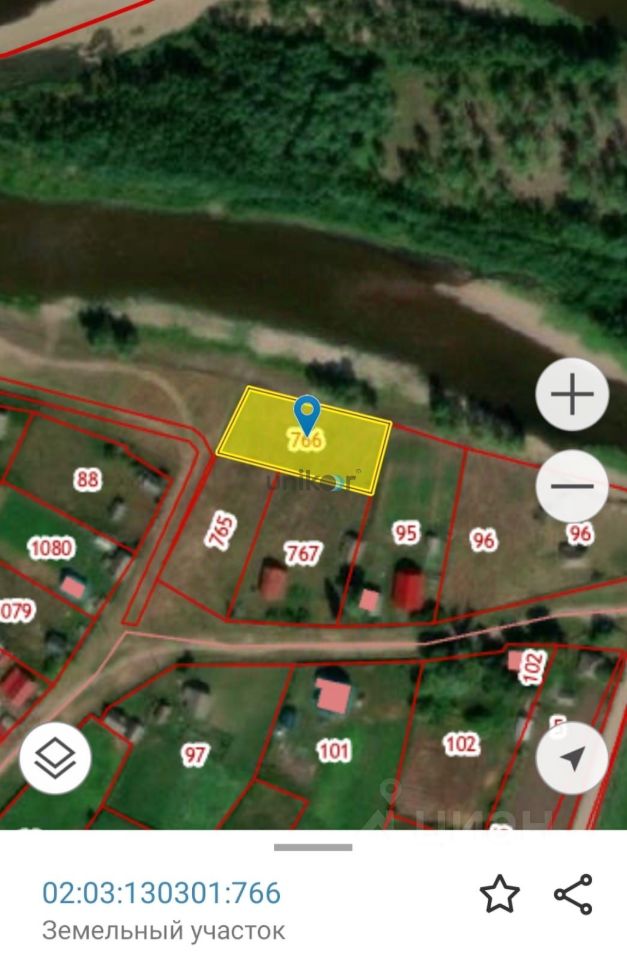Add parcel 02:03:130301:766 to favorites

(499, 894)
